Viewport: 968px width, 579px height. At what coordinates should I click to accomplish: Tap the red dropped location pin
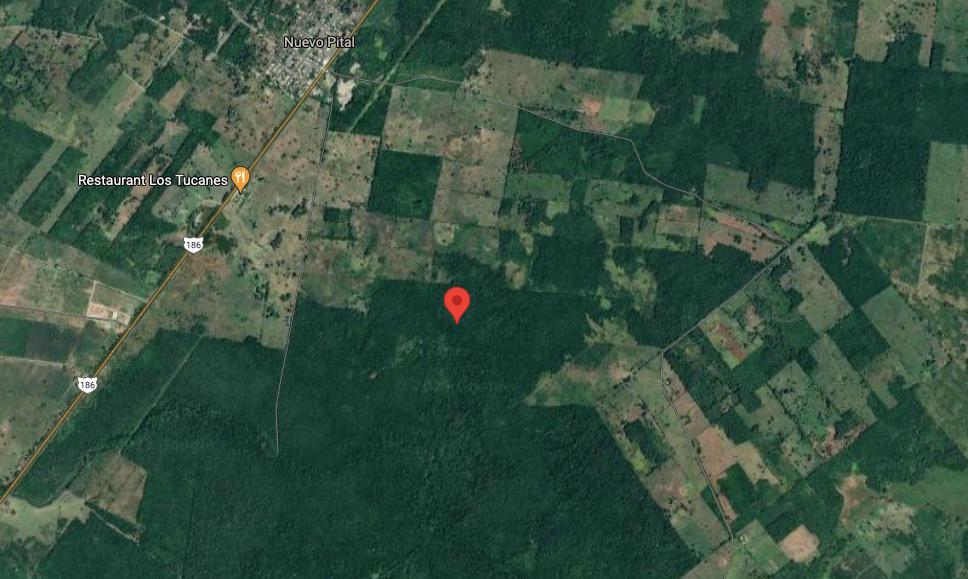(x=457, y=303)
